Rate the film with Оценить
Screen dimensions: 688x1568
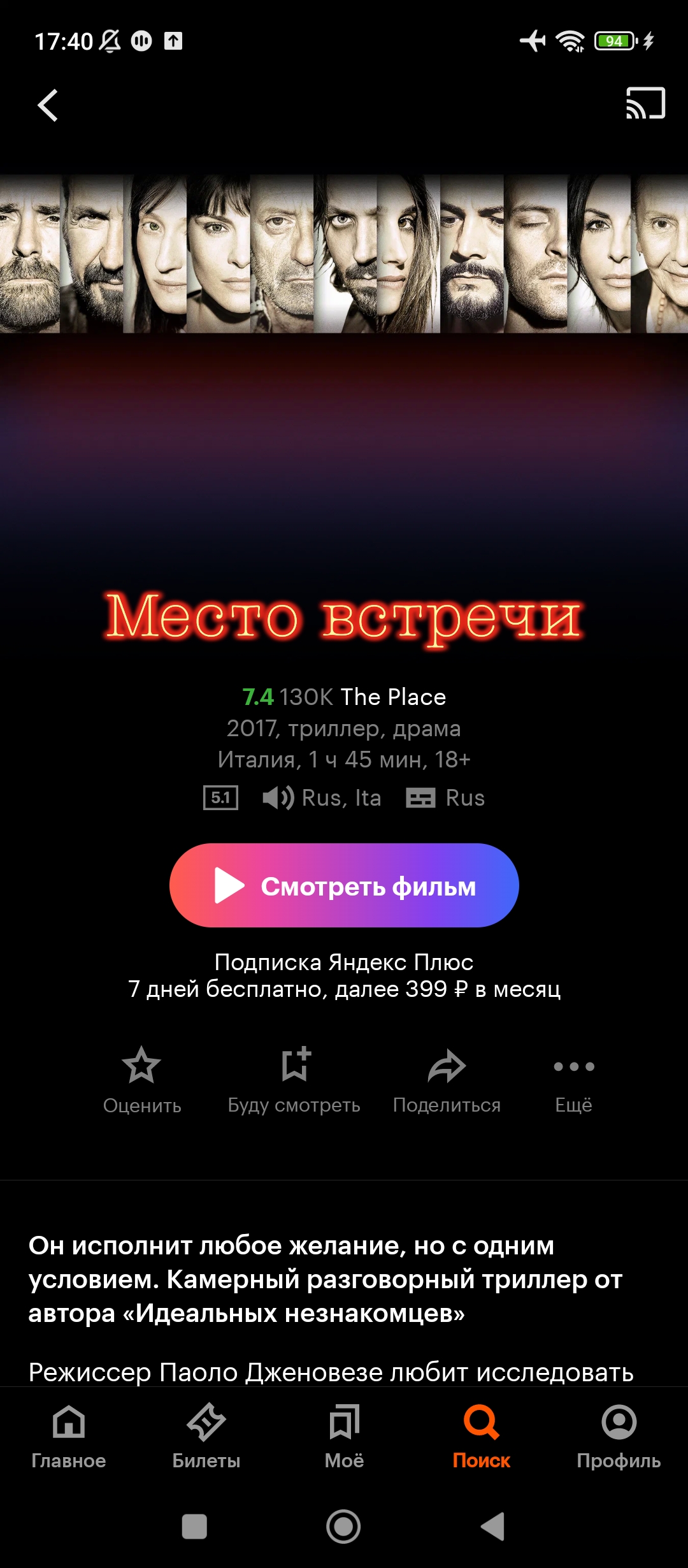point(142,1081)
